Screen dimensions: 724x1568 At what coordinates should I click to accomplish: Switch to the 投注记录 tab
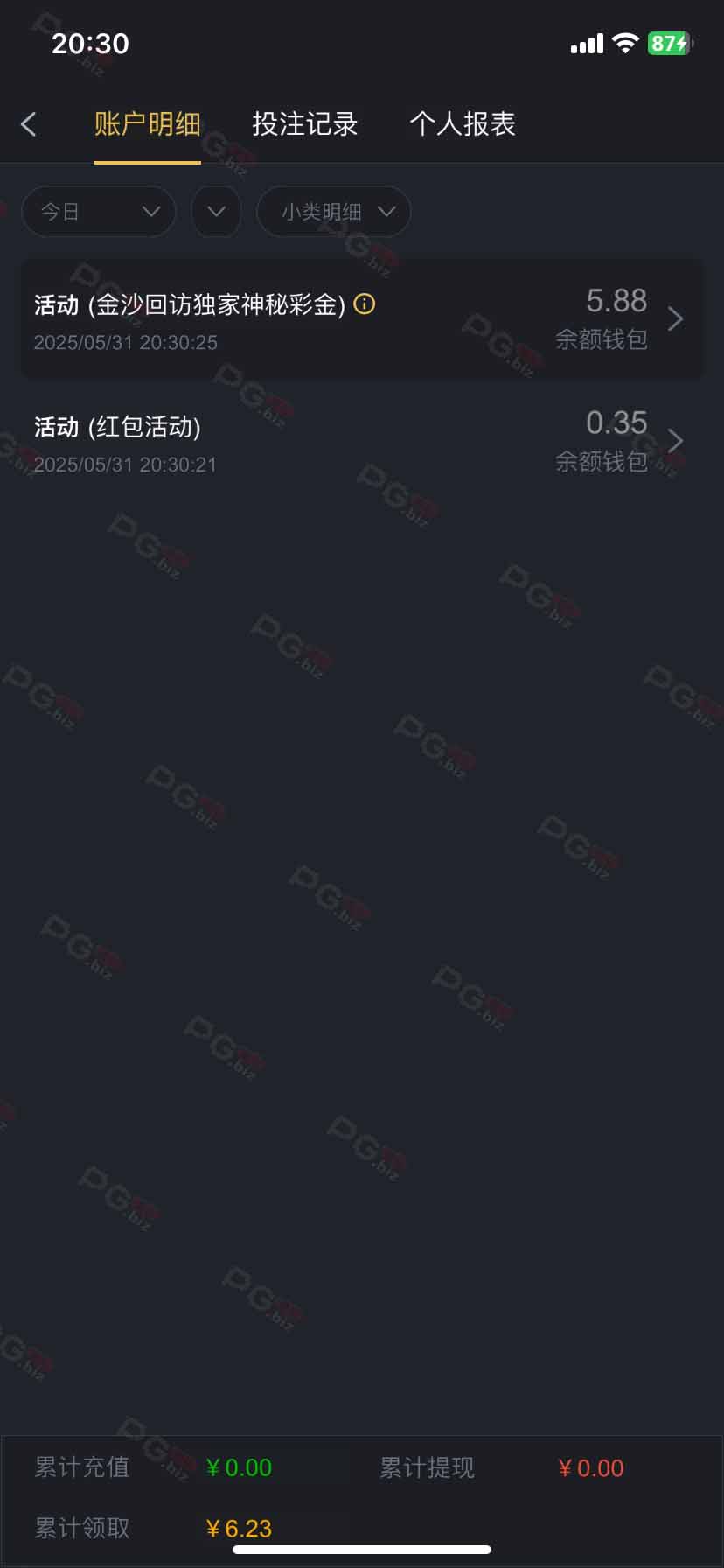(x=305, y=124)
